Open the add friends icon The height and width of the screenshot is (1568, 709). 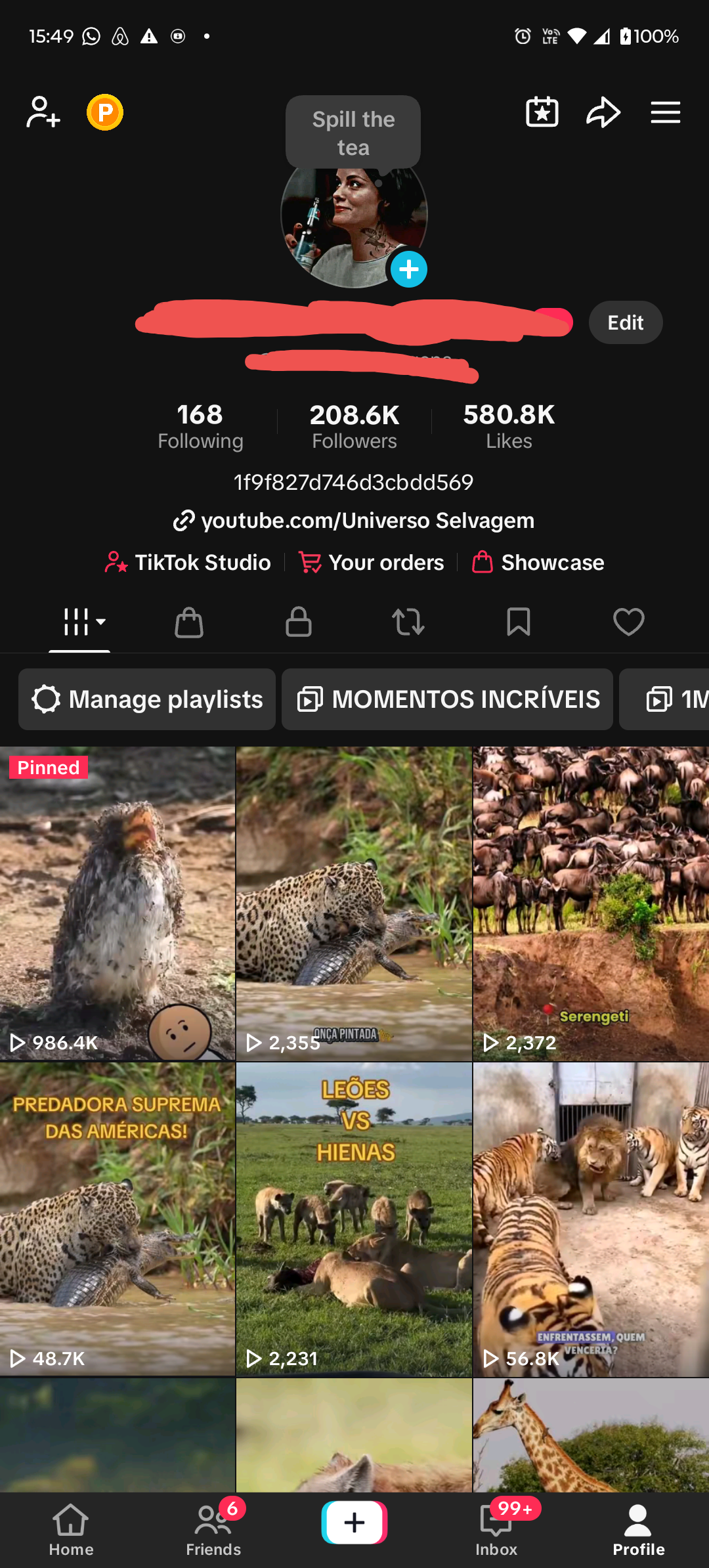click(x=43, y=112)
